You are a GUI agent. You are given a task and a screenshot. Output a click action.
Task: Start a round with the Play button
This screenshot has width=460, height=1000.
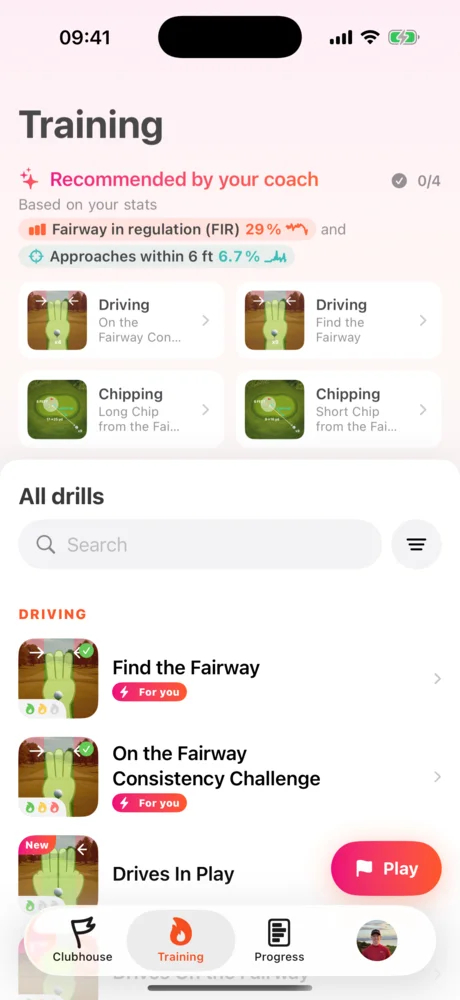[x=386, y=869]
